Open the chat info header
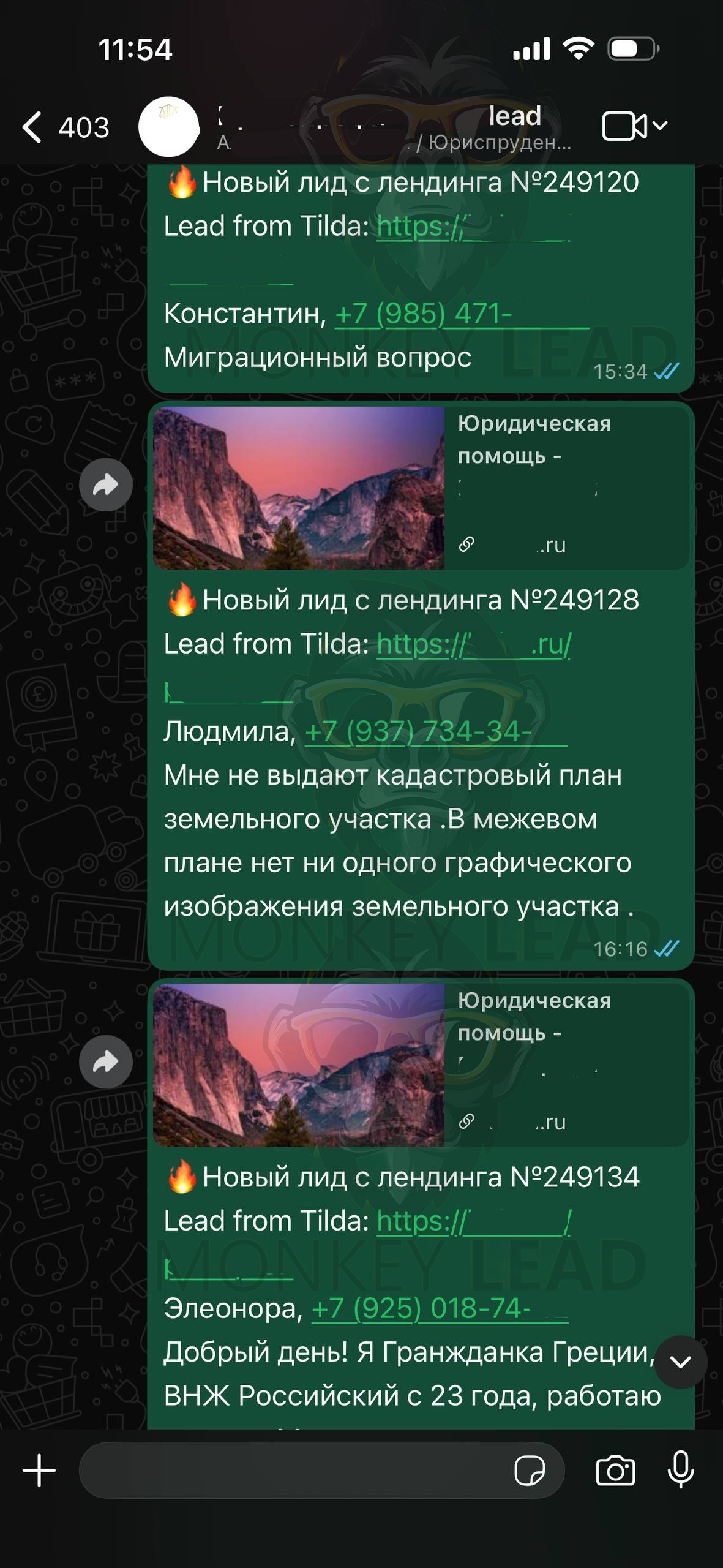The height and width of the screenshot is (1568, 723). (x=392, y=127)
